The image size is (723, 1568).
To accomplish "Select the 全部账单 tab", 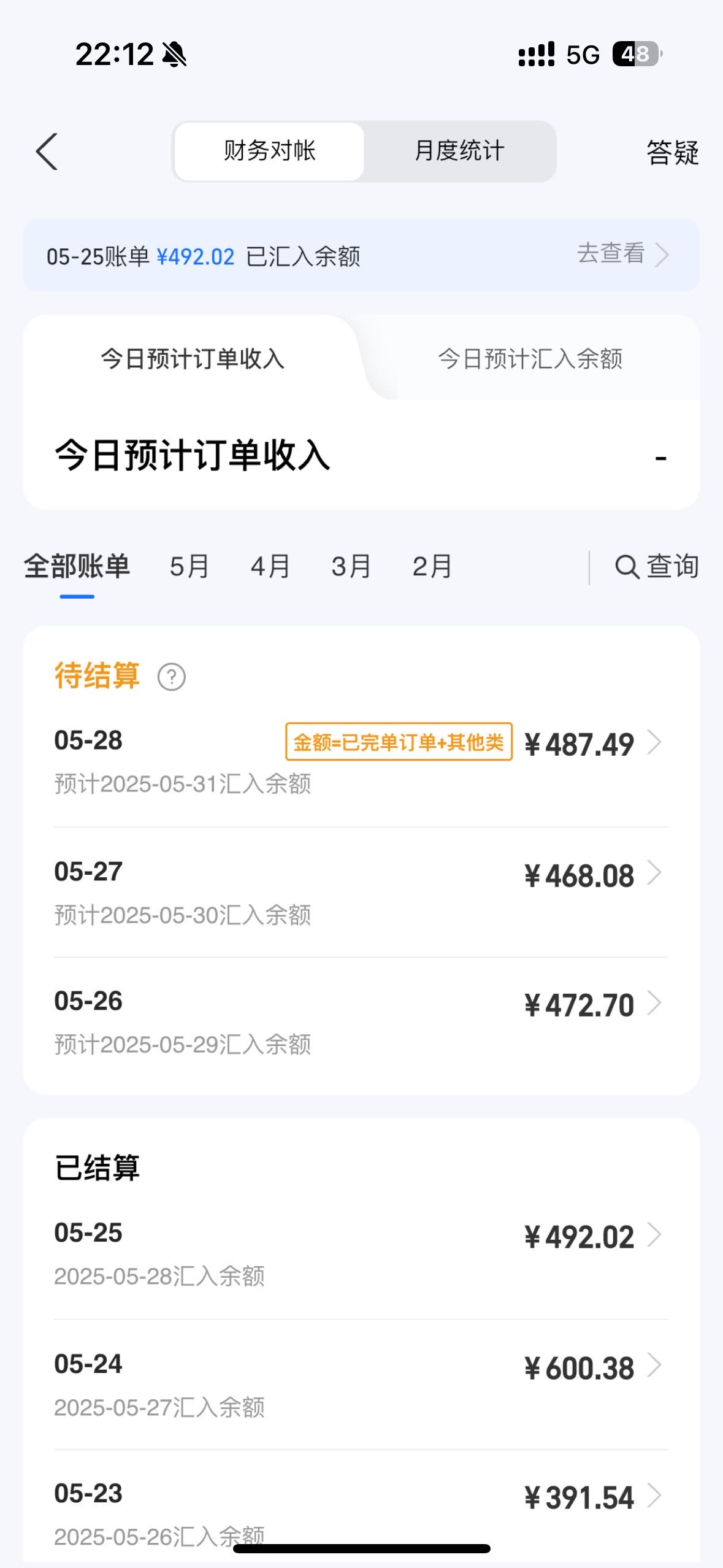I will (77, 566).
